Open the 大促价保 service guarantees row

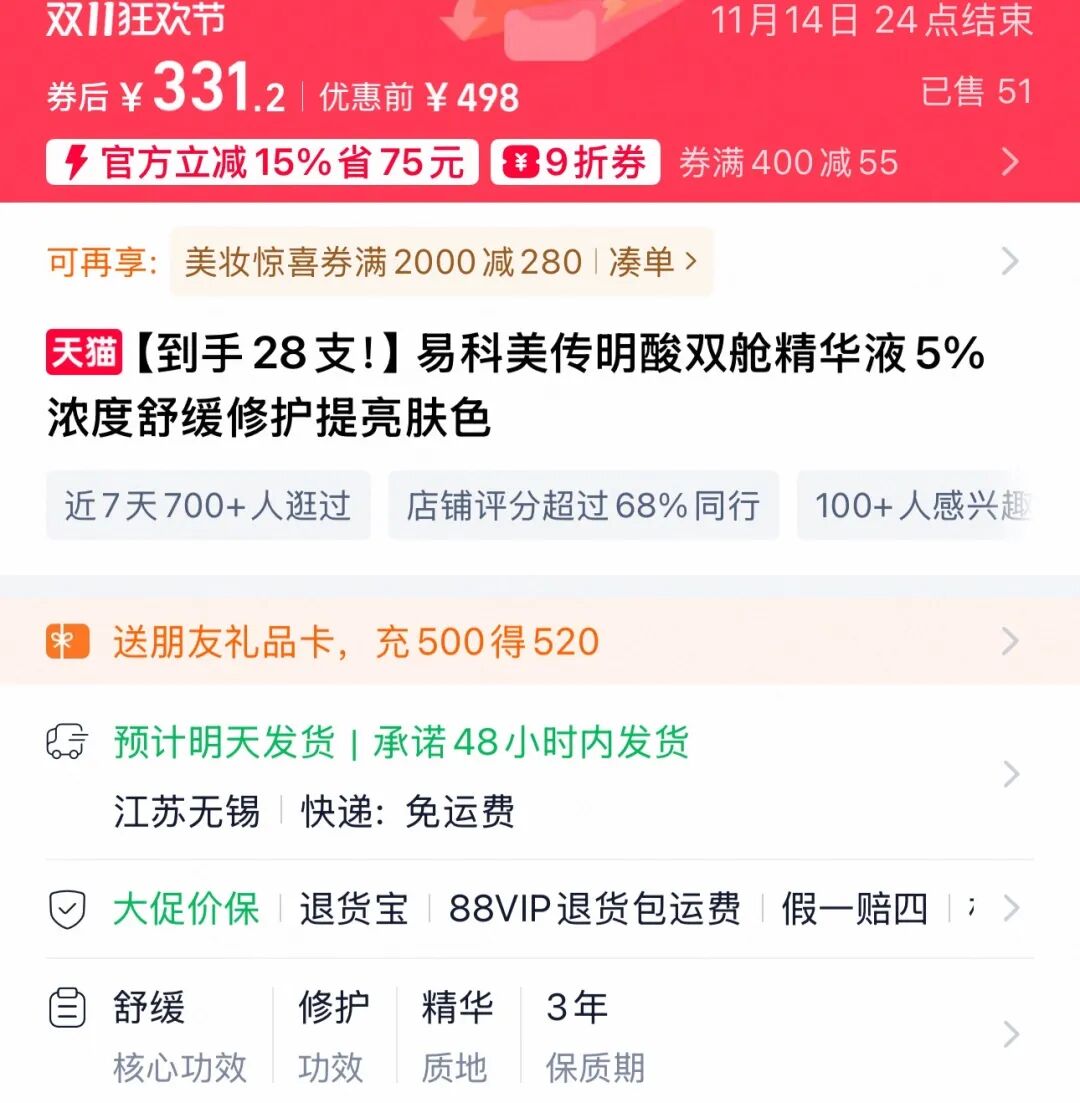tap(540, 909)
